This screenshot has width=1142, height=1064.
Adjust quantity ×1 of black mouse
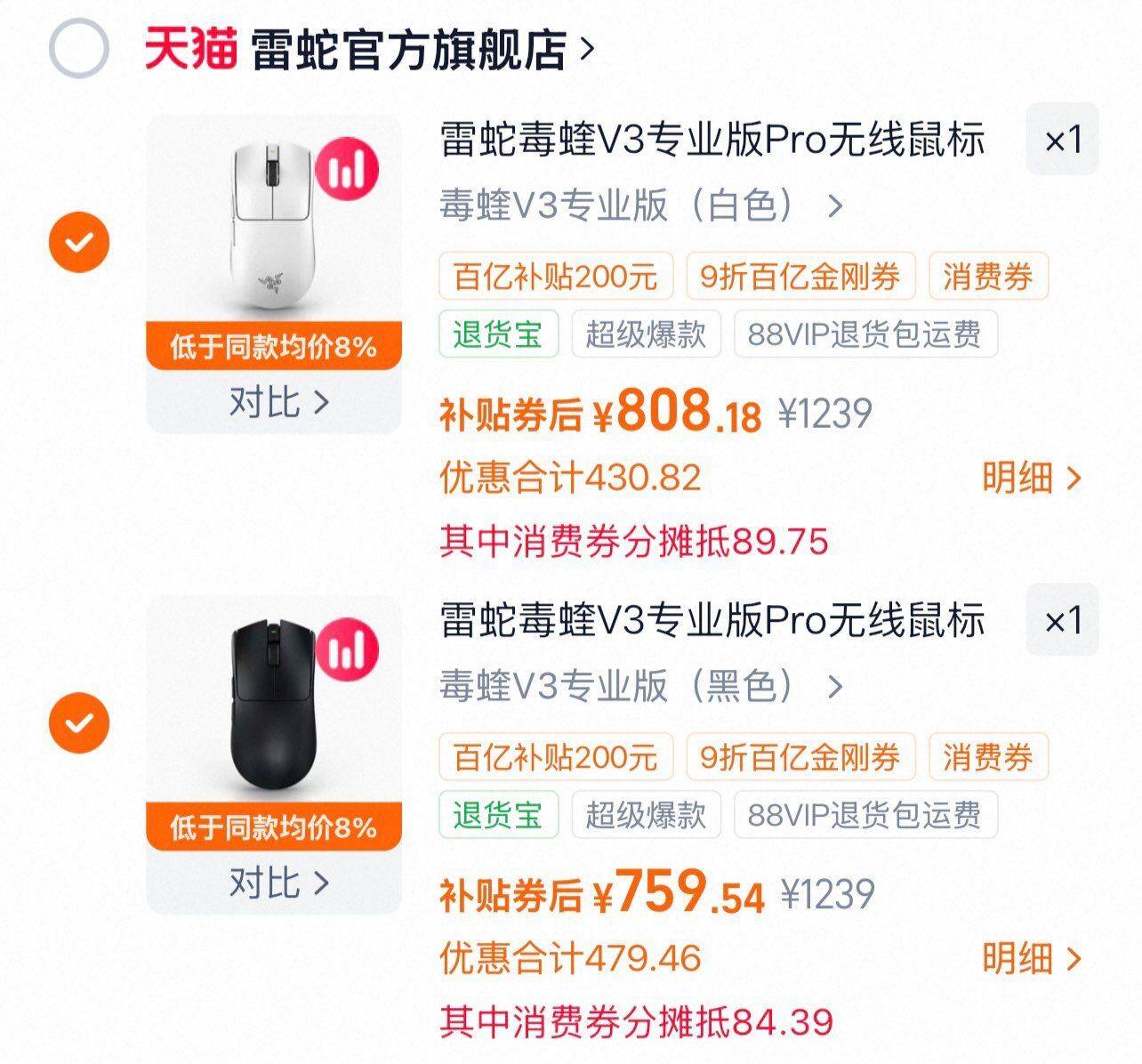coord(1062,620)
